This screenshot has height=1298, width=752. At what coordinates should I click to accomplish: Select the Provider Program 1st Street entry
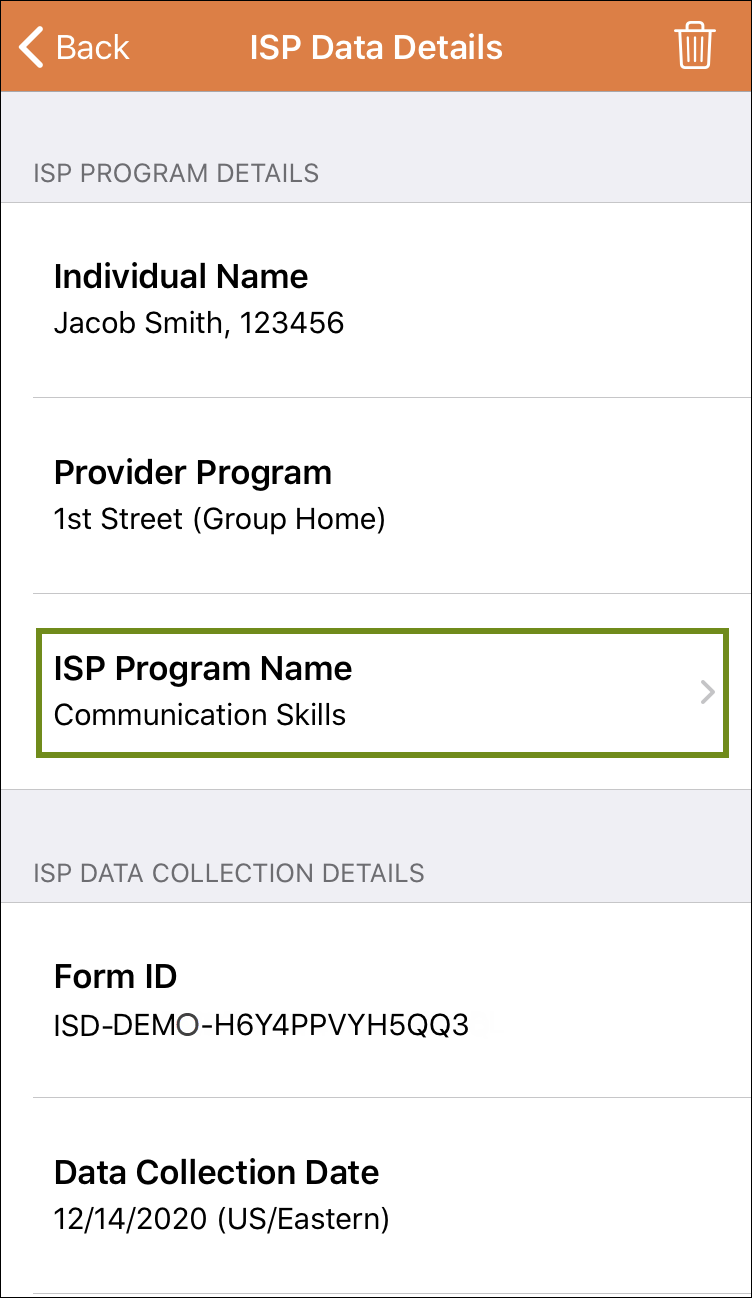(x=376, y=493)
